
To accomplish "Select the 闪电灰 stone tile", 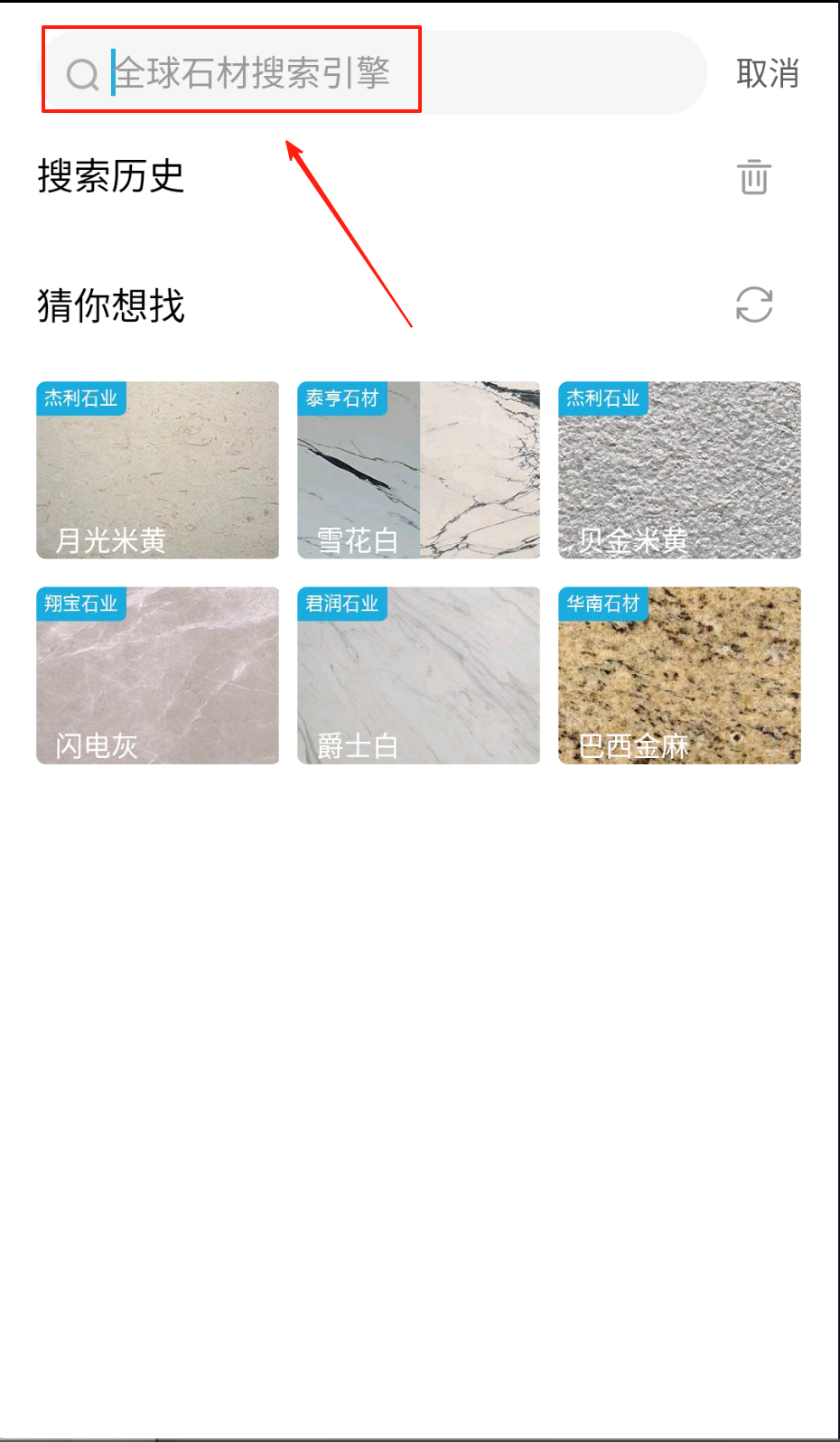I will point(158,676).
